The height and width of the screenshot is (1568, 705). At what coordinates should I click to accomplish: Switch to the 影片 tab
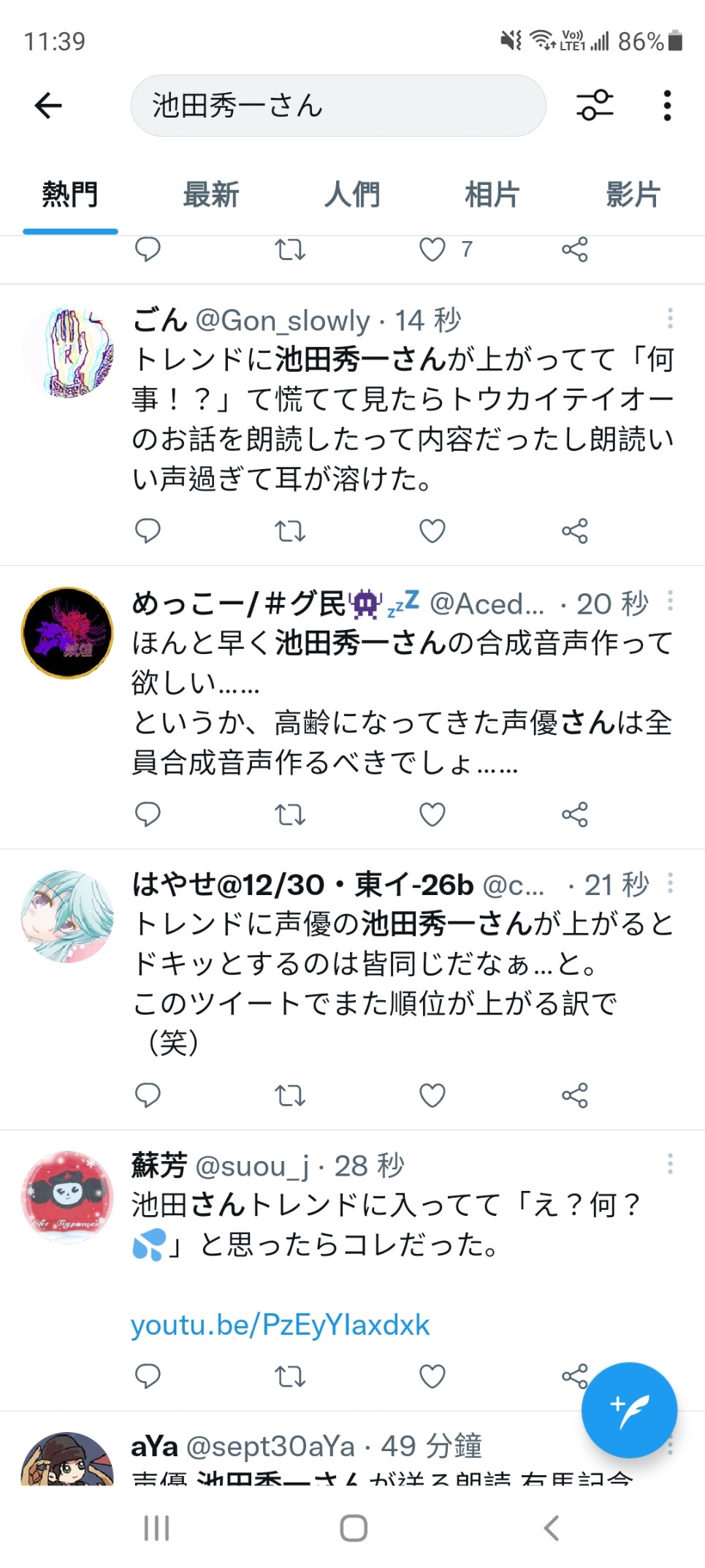633,195
